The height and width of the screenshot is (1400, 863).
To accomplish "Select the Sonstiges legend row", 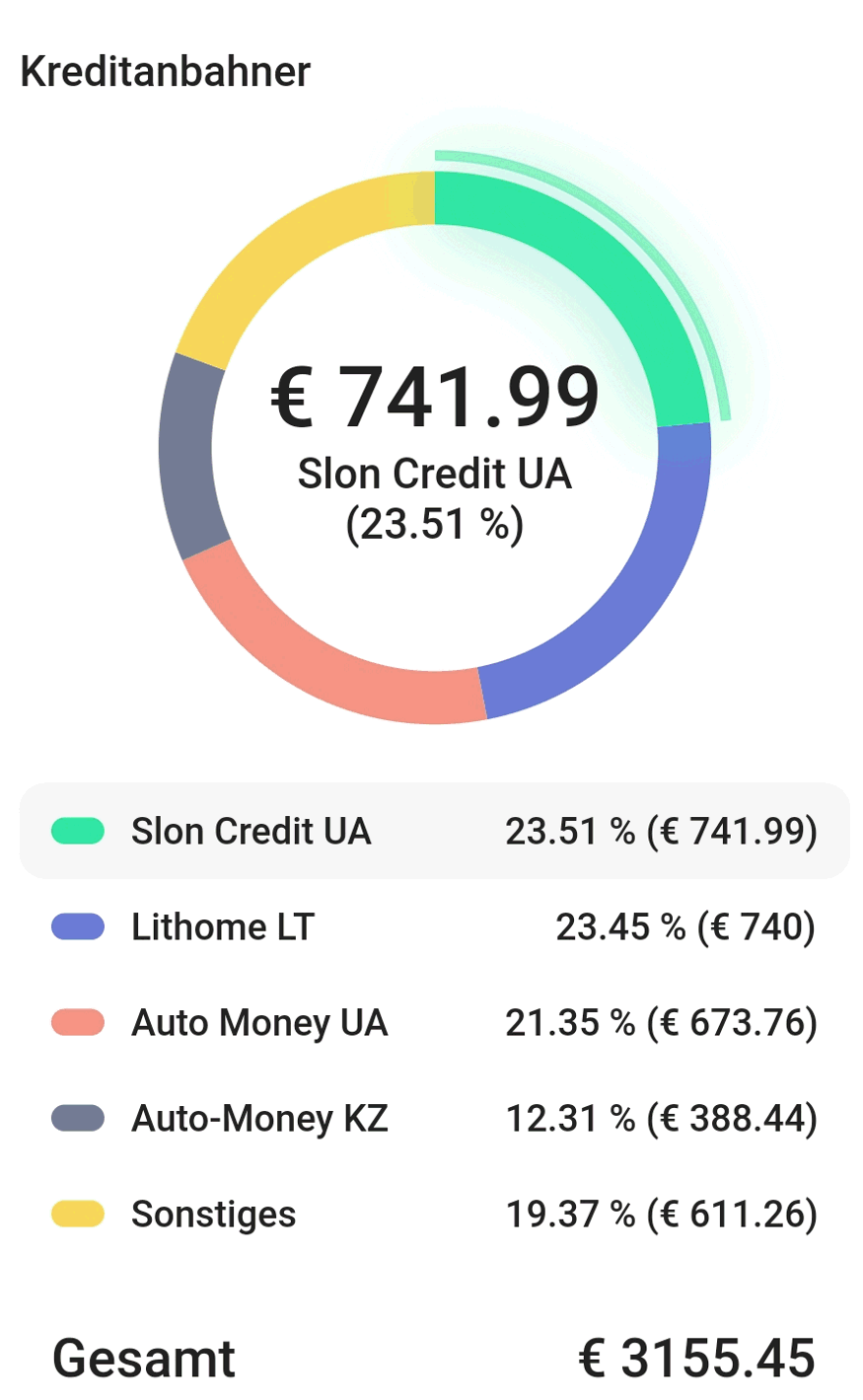I will pos(434,1215).
